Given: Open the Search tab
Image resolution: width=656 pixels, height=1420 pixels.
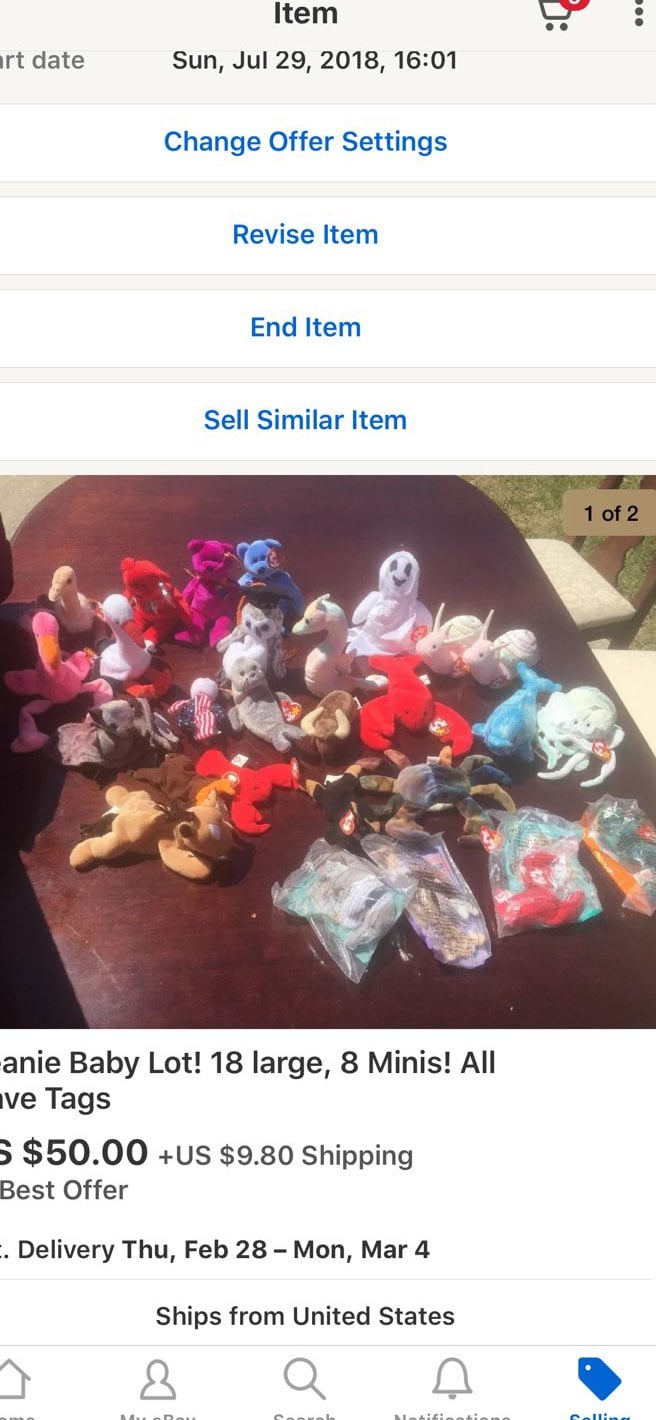Looking at the screenshot, I should 305,1388.
